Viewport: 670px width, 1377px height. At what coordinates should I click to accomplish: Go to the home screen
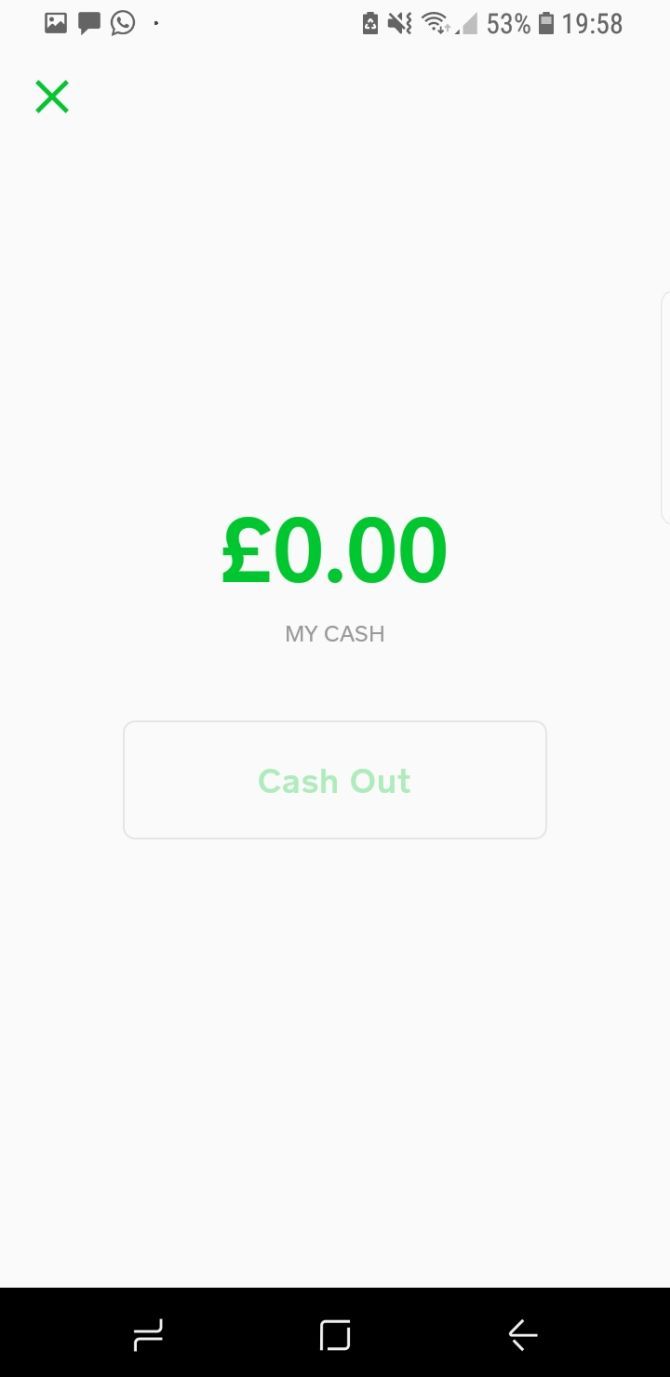(x=335, y=1334)
